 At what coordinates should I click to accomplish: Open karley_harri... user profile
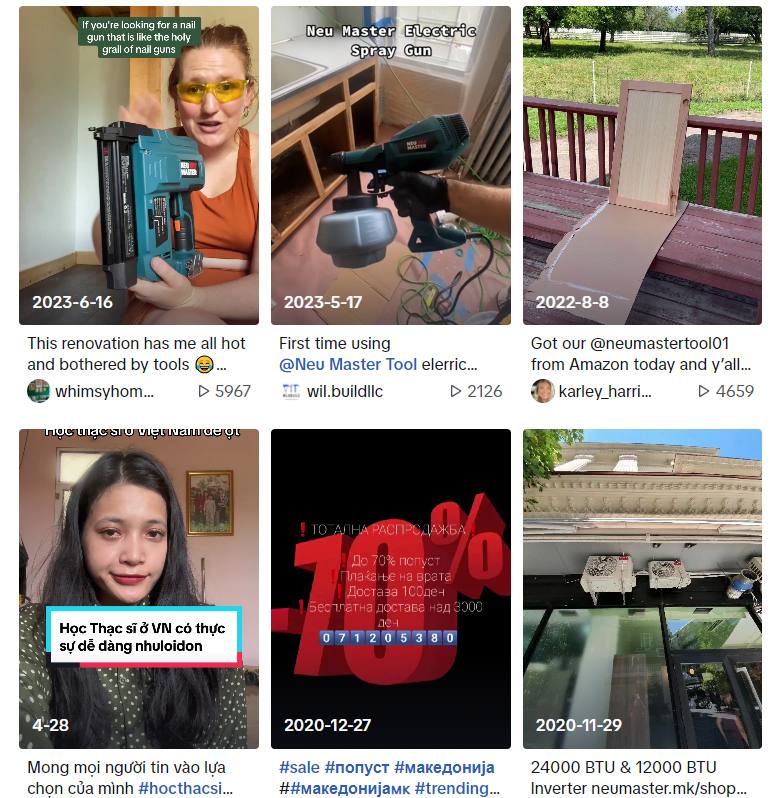coord(606,391)
